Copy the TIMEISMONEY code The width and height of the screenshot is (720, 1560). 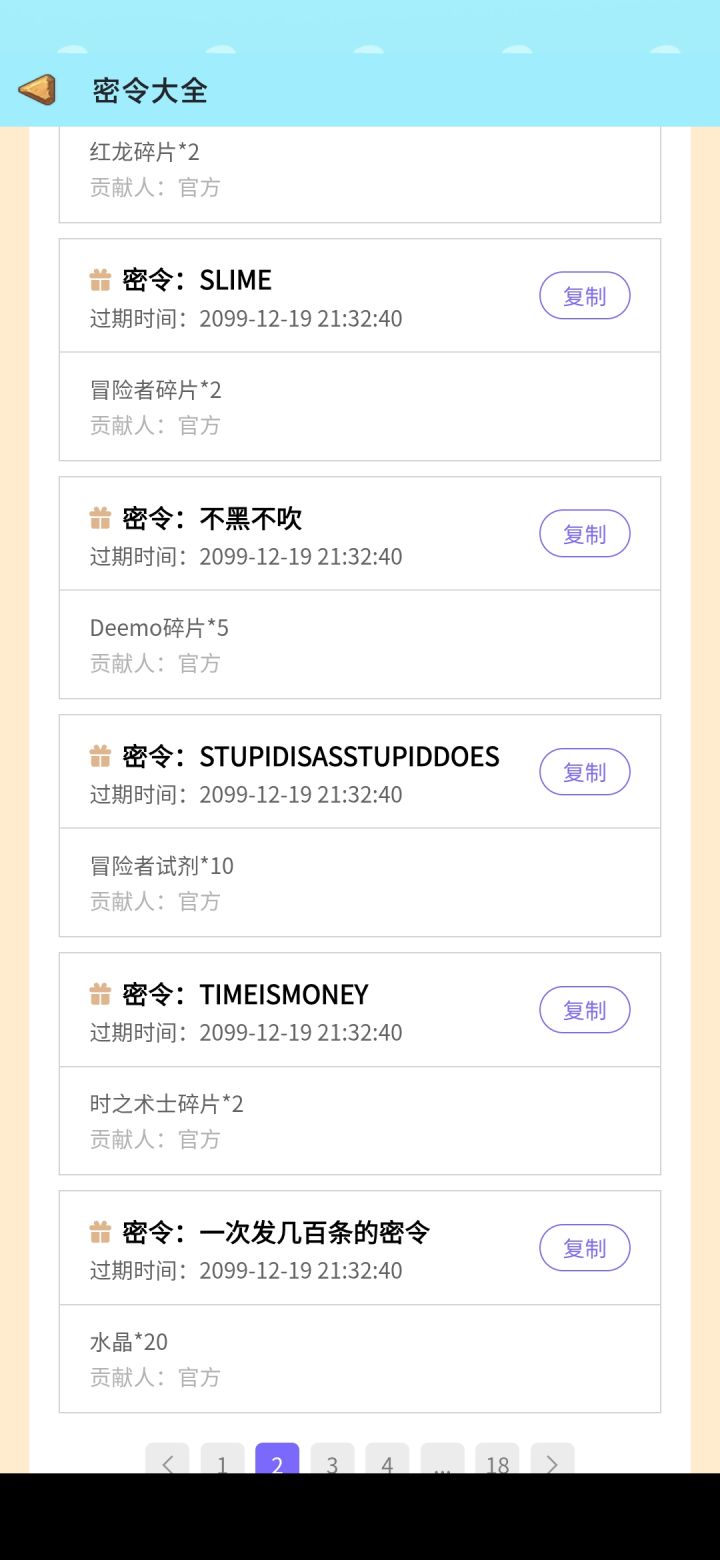click(x=584, y=1010)
